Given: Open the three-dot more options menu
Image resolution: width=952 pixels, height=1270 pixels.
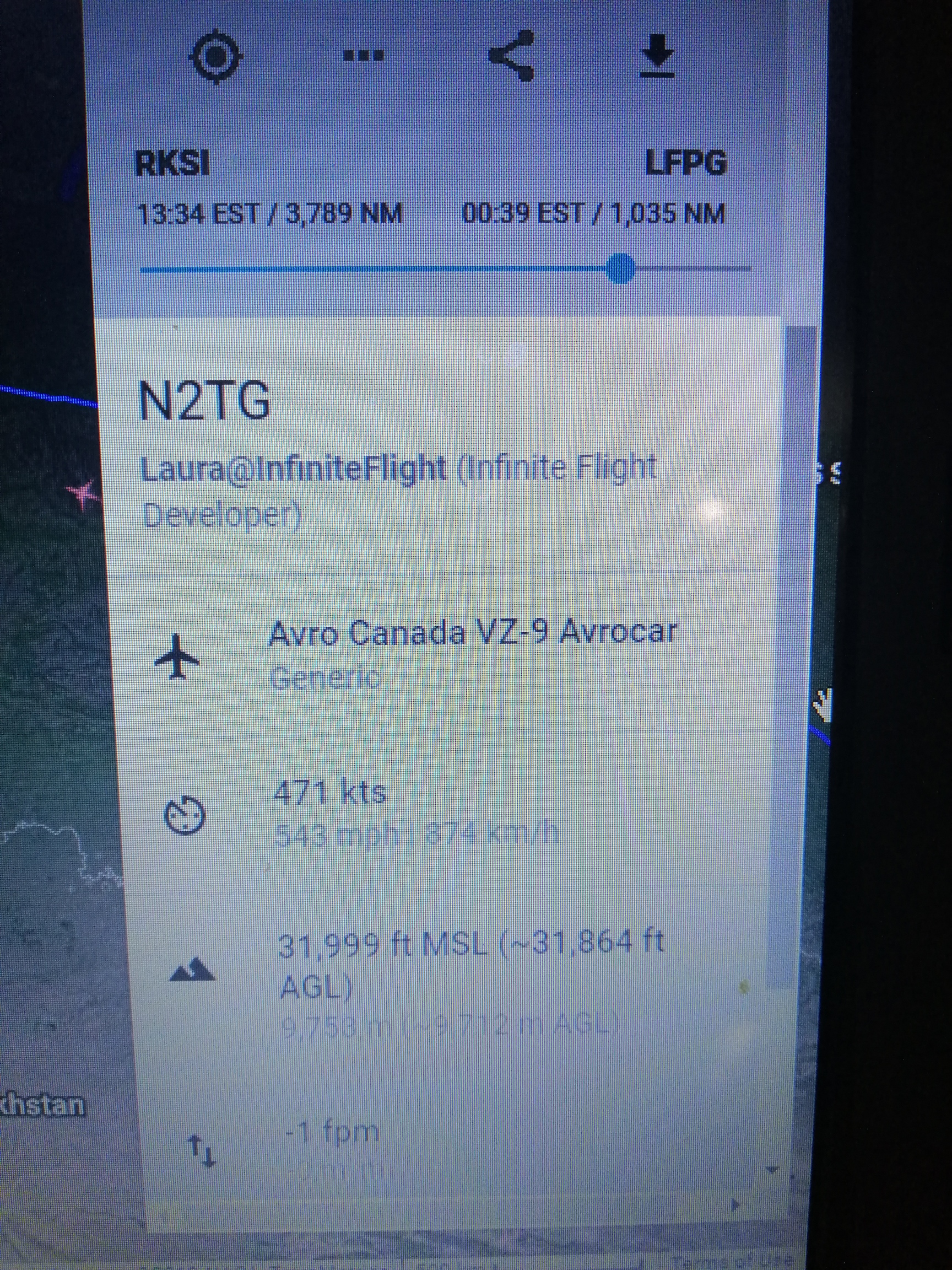Looking at the screenshot, I should [363, 56].
